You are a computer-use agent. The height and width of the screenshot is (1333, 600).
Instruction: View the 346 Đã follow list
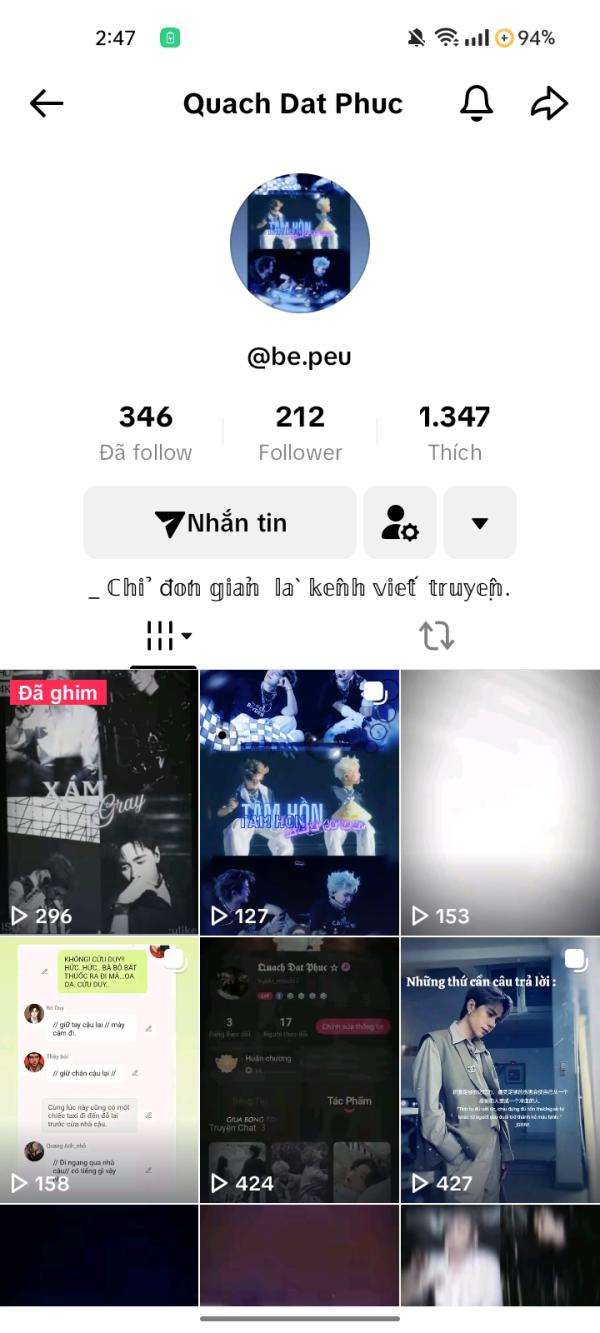146,433
